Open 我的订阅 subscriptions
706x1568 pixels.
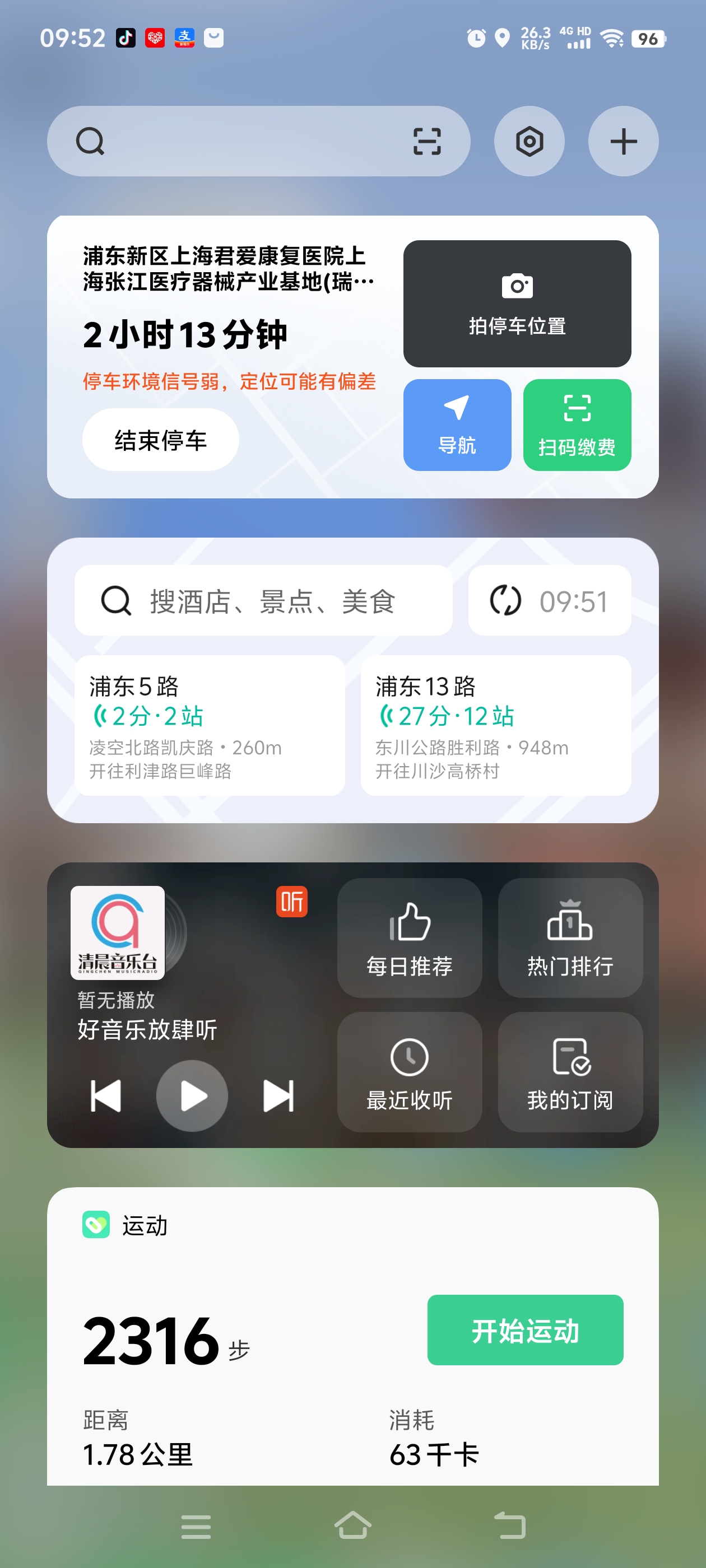(x=569, y=1071)
